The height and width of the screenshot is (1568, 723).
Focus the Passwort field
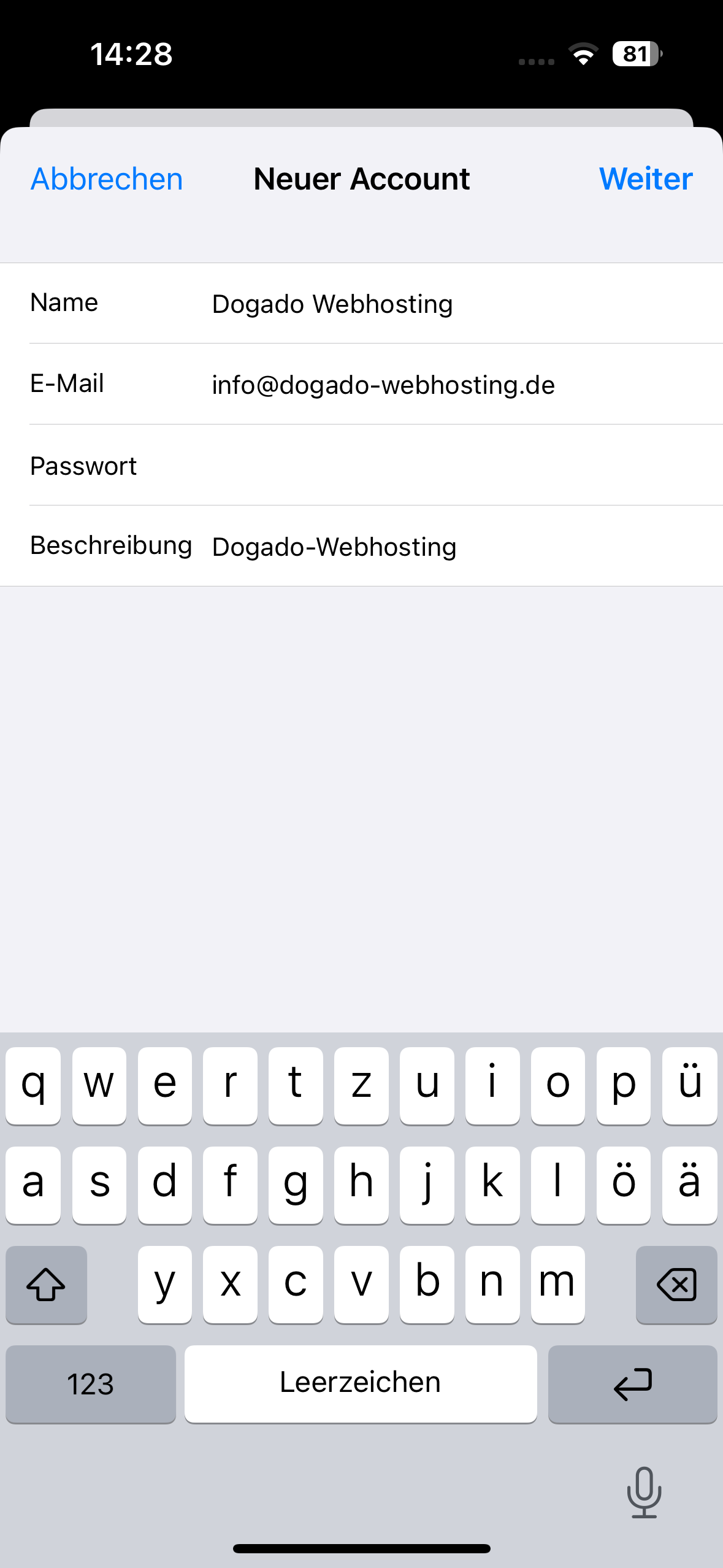point(362,465)
